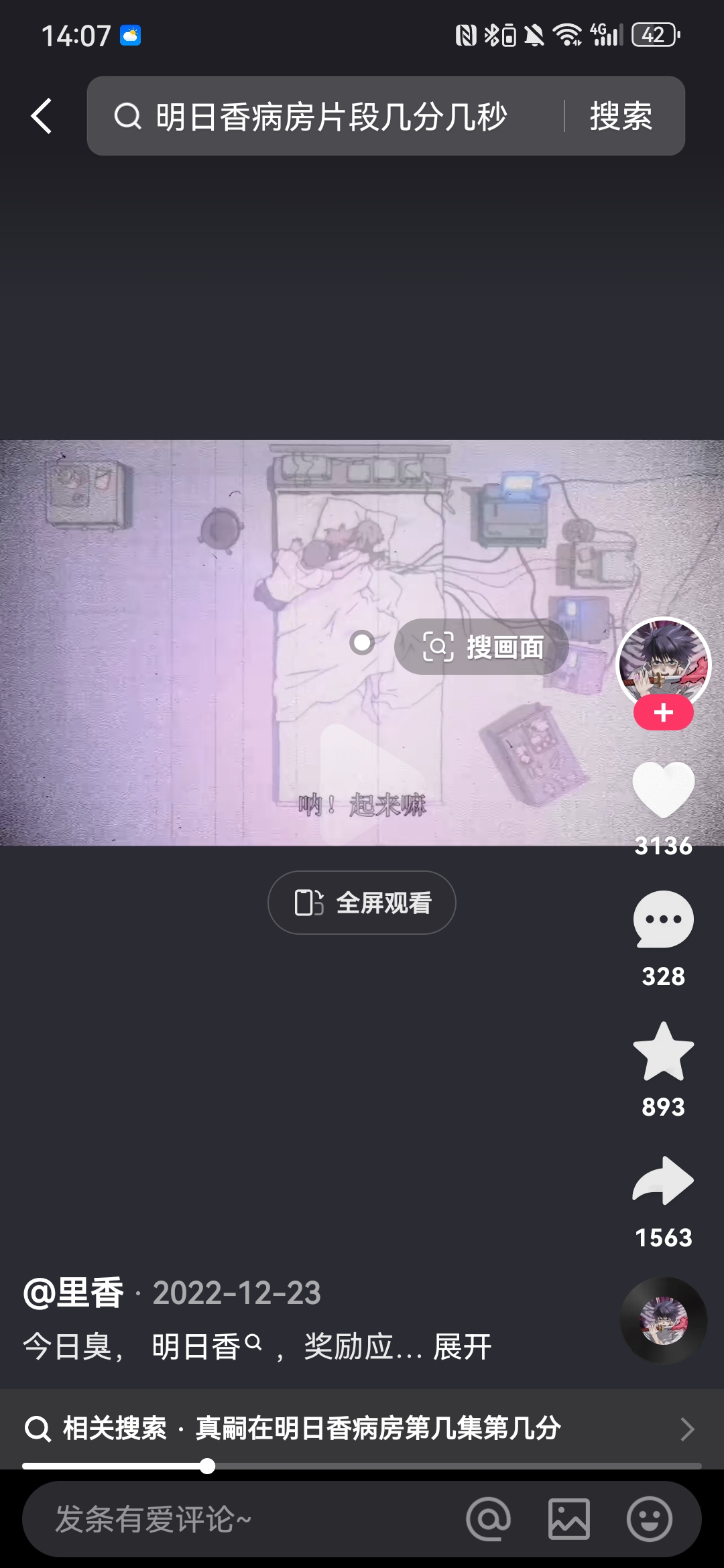This screenshot has width=724, height=1568.
Task: Expand the caption with 展开
Action: point(463,1347)
